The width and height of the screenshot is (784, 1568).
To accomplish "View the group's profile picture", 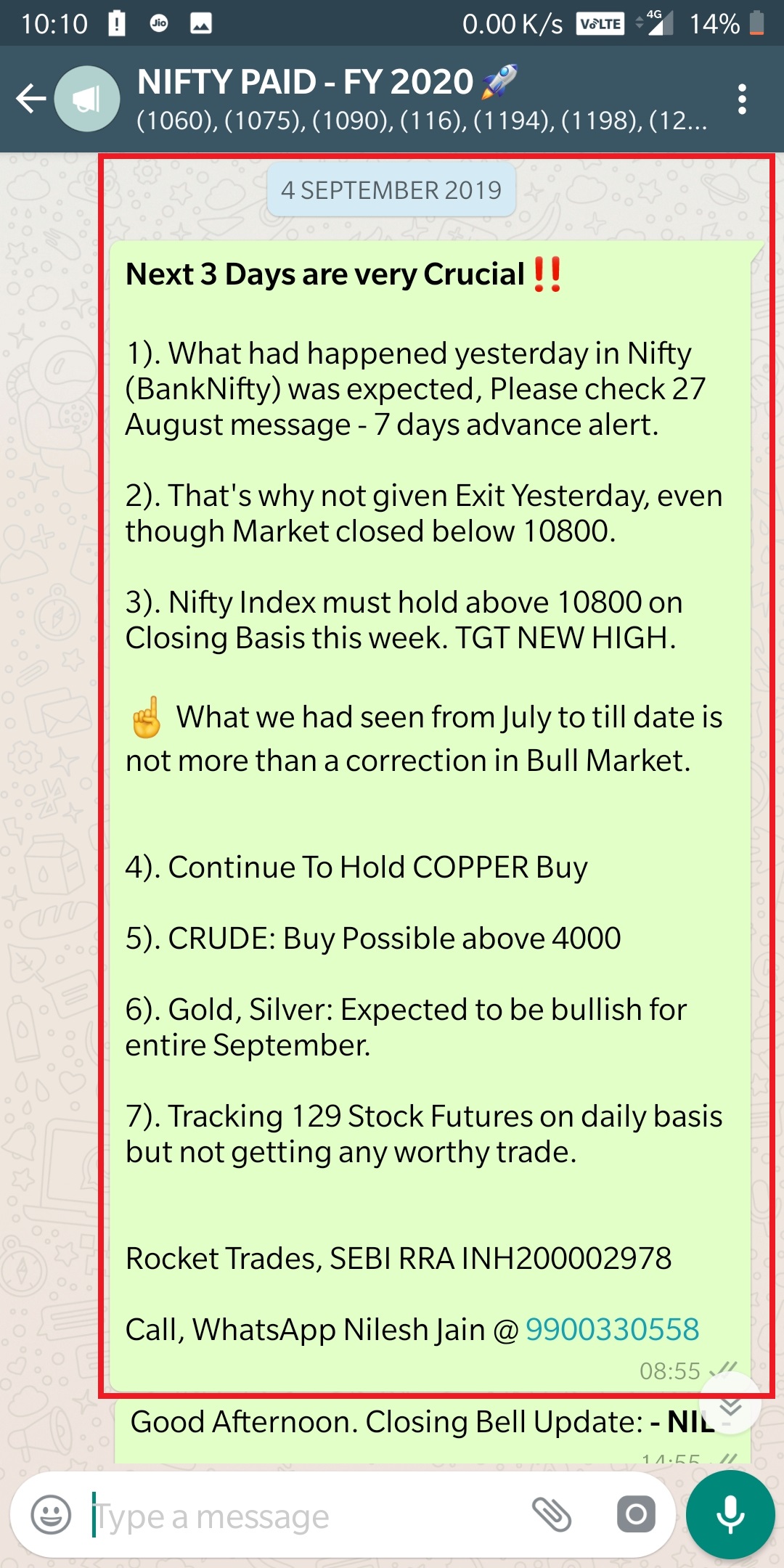I will [87, 99].
